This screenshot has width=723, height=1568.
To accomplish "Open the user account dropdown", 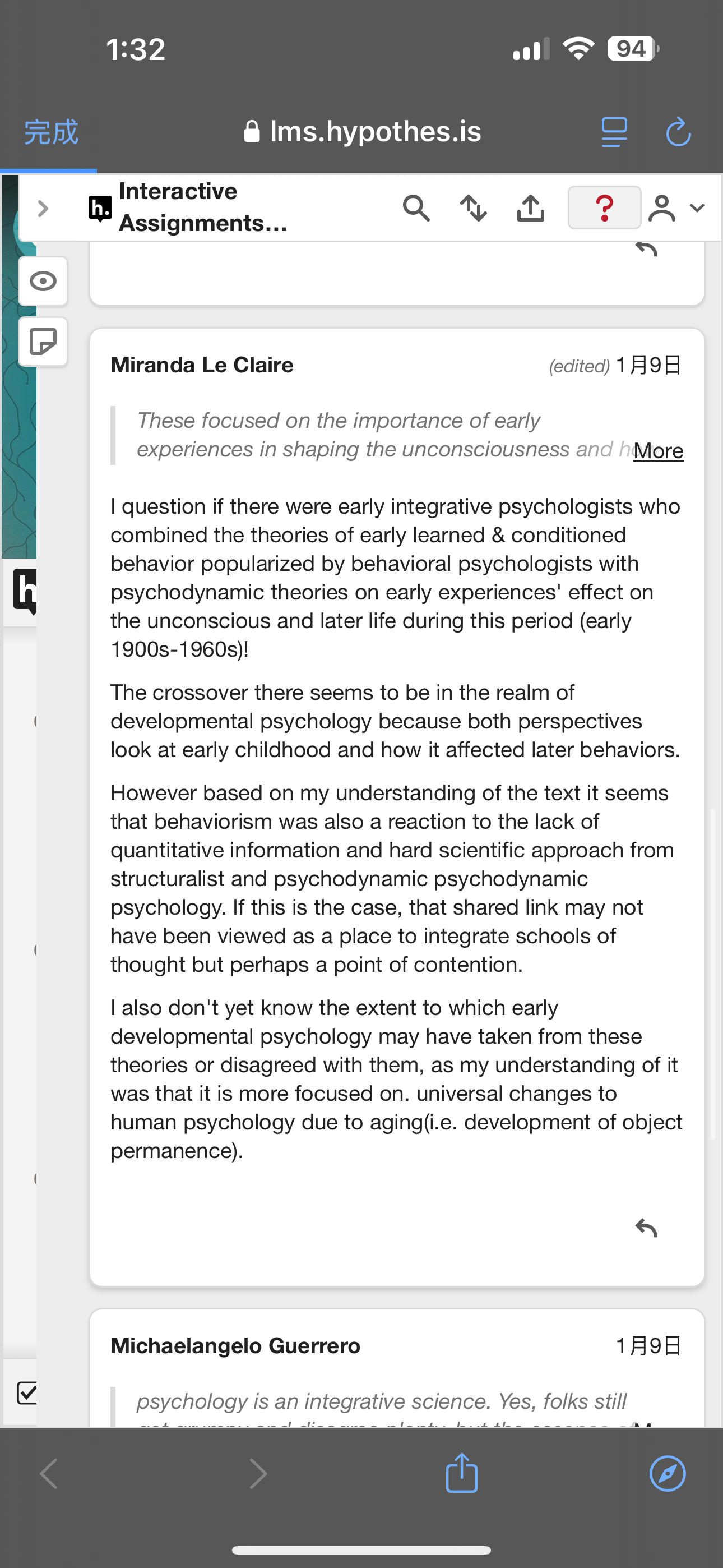I will (x=676, y=208).
